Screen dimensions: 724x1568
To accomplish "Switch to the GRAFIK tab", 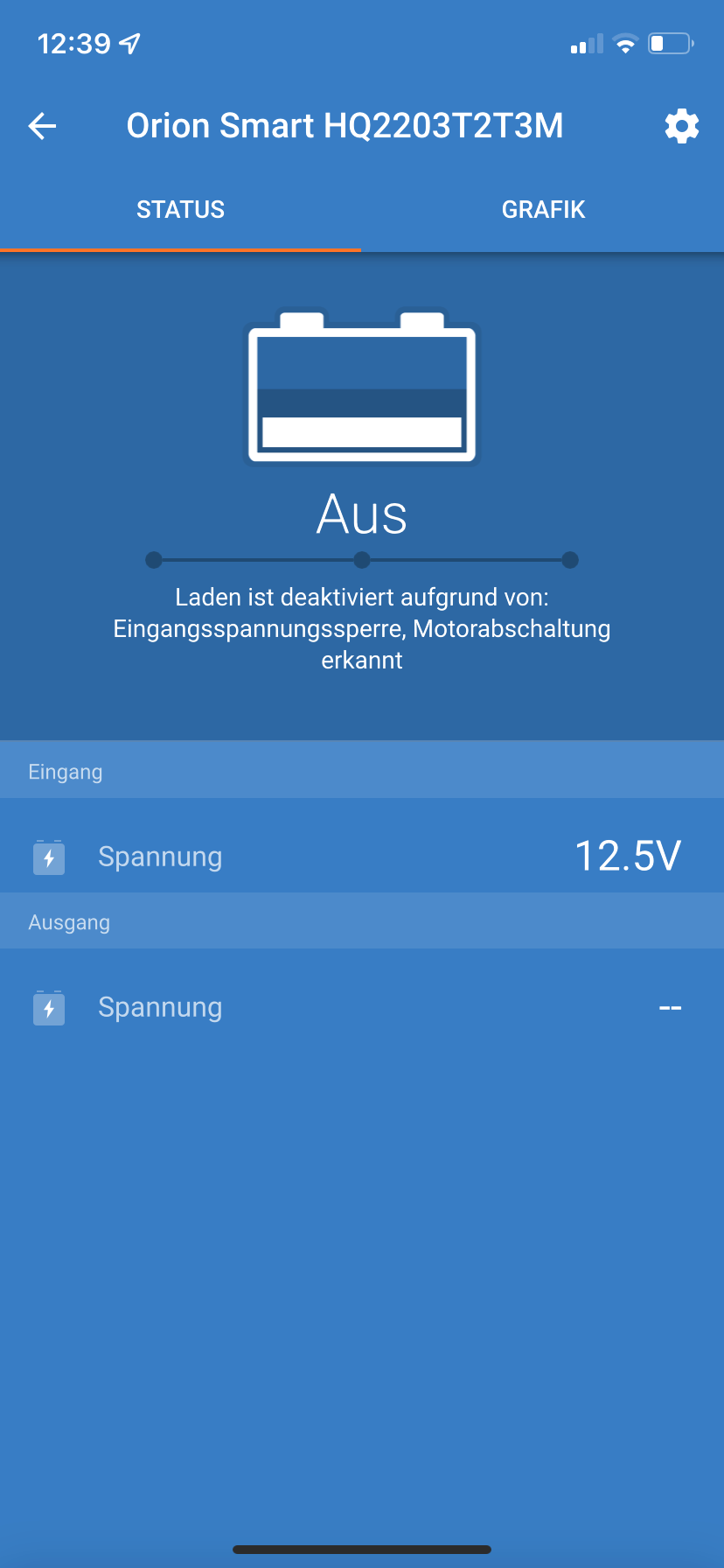I will click(x=543, y=210).
